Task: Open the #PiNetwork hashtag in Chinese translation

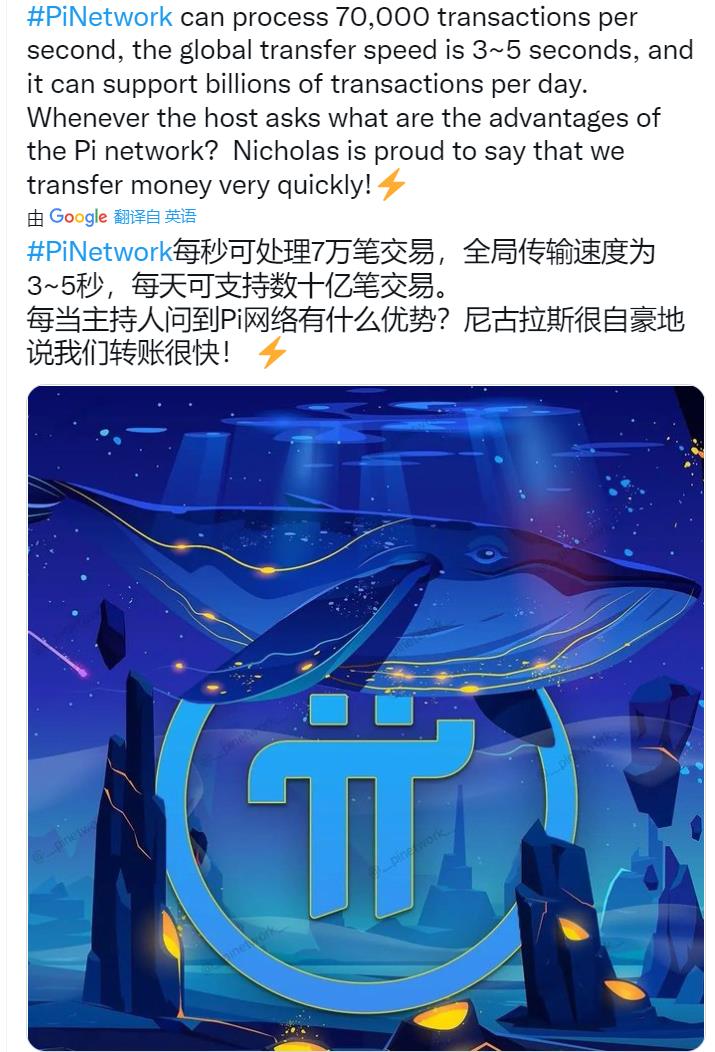Action: (100, 251)
